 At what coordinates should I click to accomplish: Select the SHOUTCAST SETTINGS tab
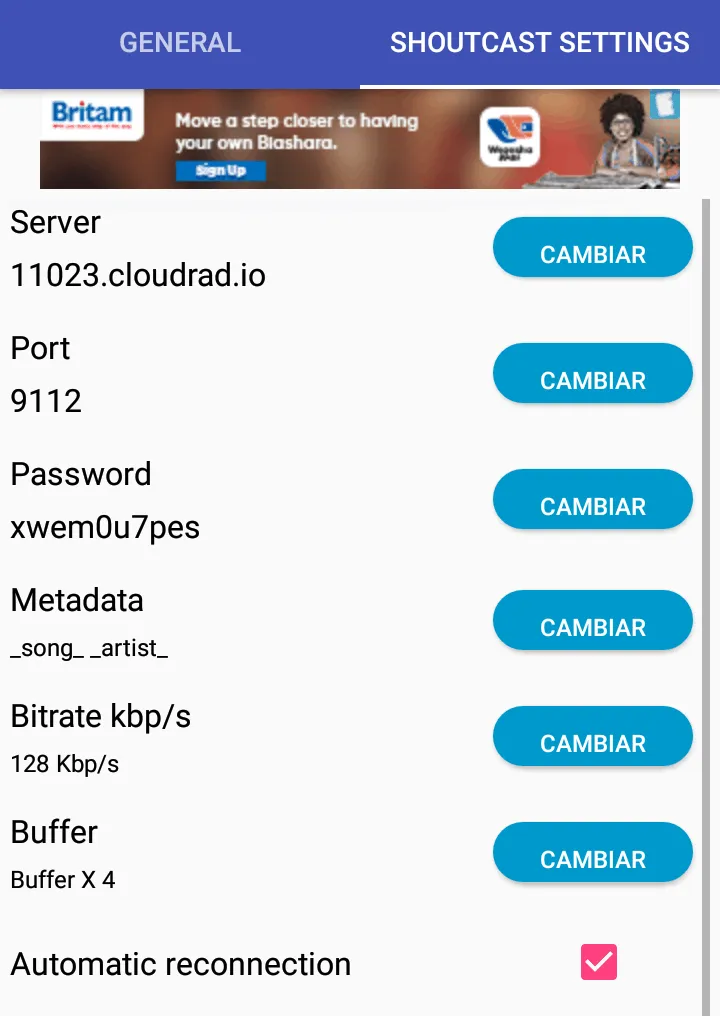pyautogui.click(x=539, y=43)
